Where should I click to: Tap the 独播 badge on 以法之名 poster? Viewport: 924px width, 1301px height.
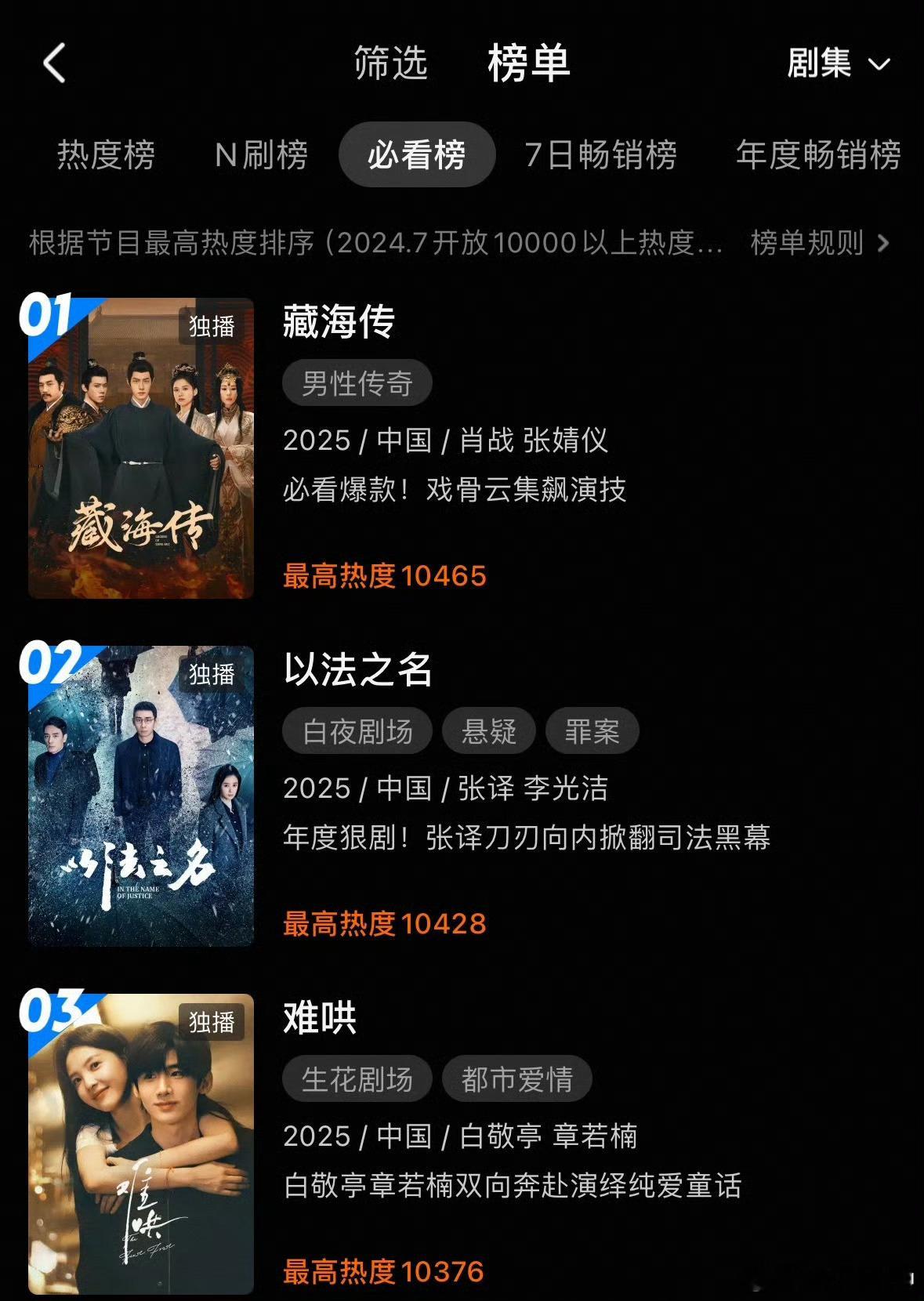click(x=214, y=676)
